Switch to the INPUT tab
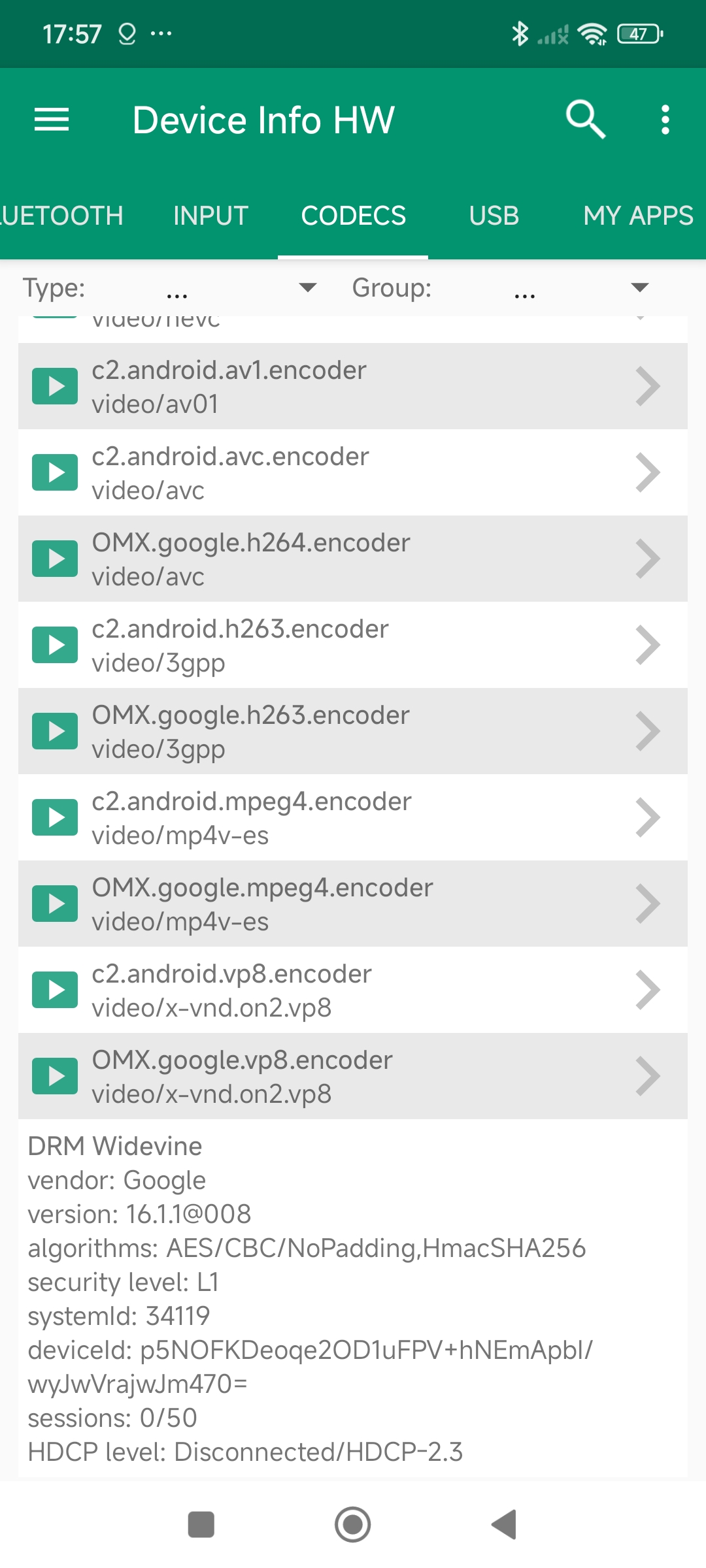This screenshot has height=1568, width=706. click(210, 216)
